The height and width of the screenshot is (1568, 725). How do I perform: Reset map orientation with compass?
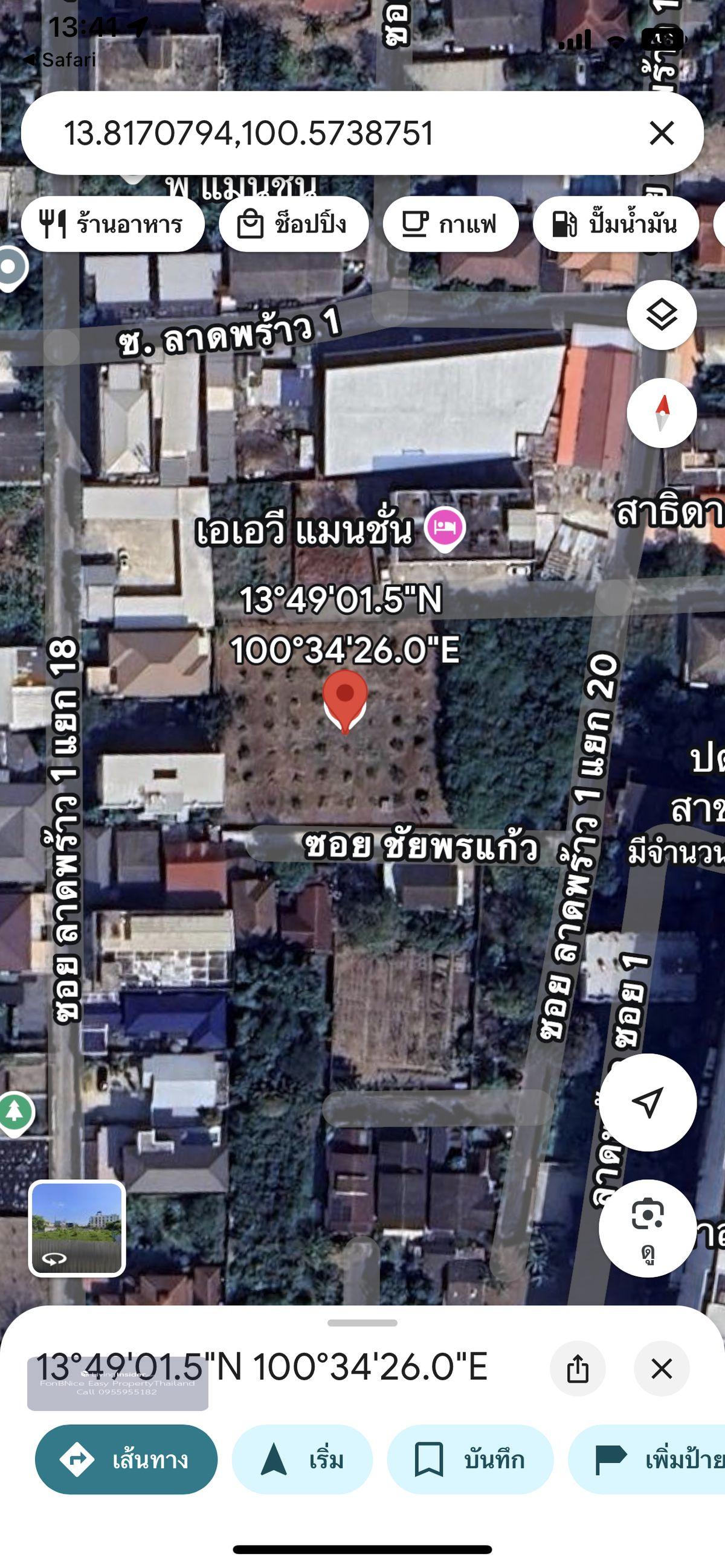click(662, 413)
